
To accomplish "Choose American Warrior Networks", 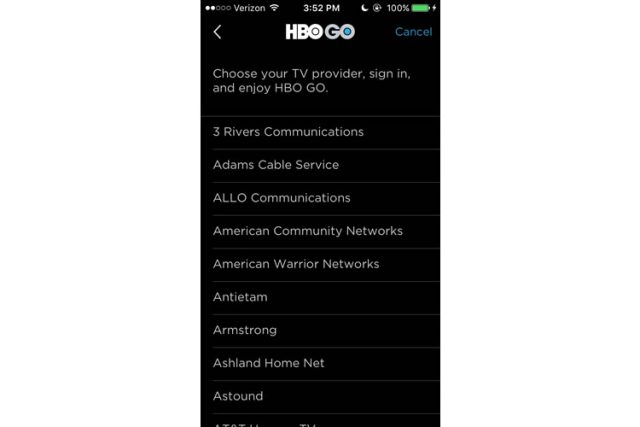I will [296, 264].
